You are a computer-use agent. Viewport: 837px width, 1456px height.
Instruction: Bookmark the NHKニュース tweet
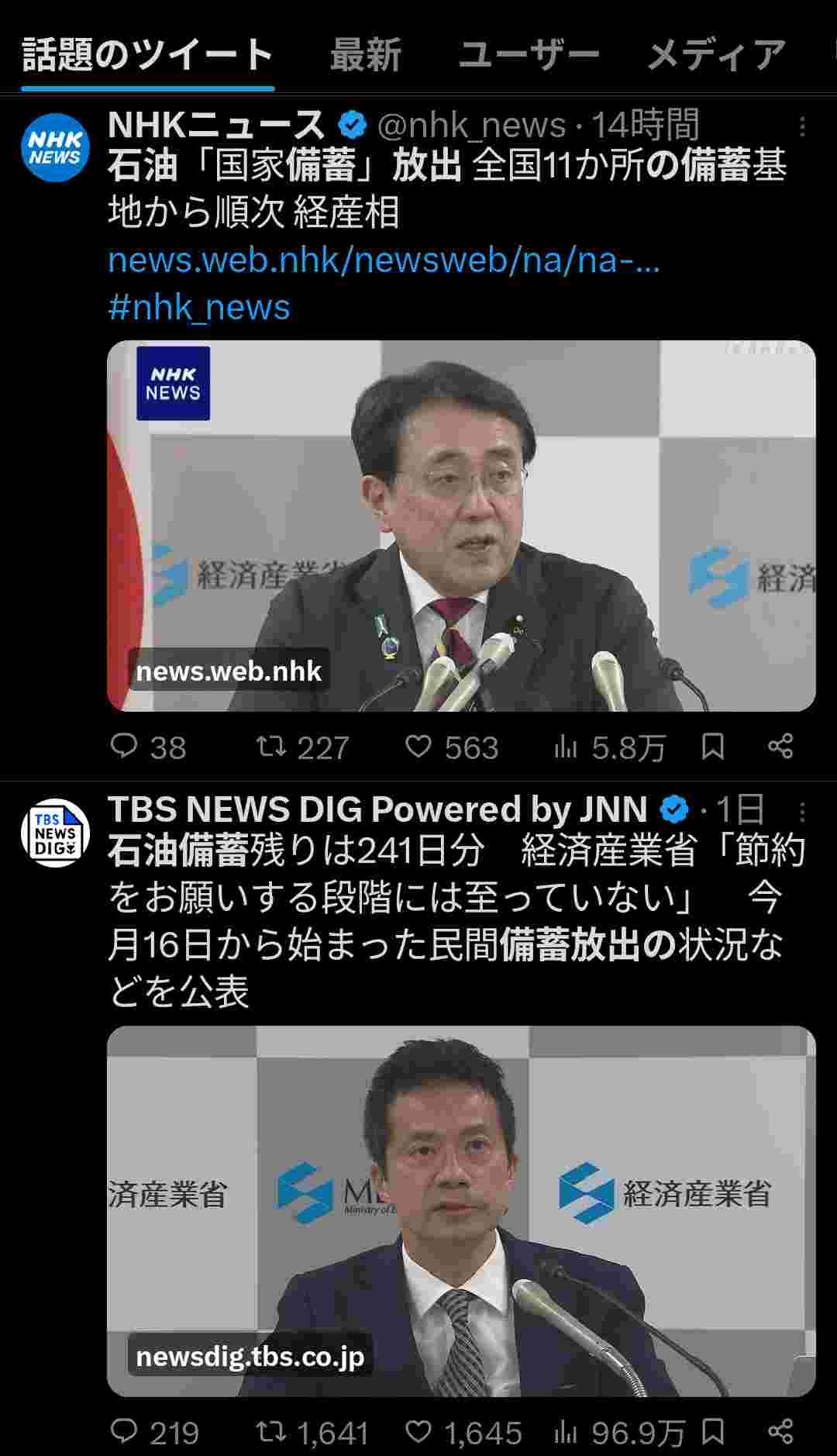712,747
